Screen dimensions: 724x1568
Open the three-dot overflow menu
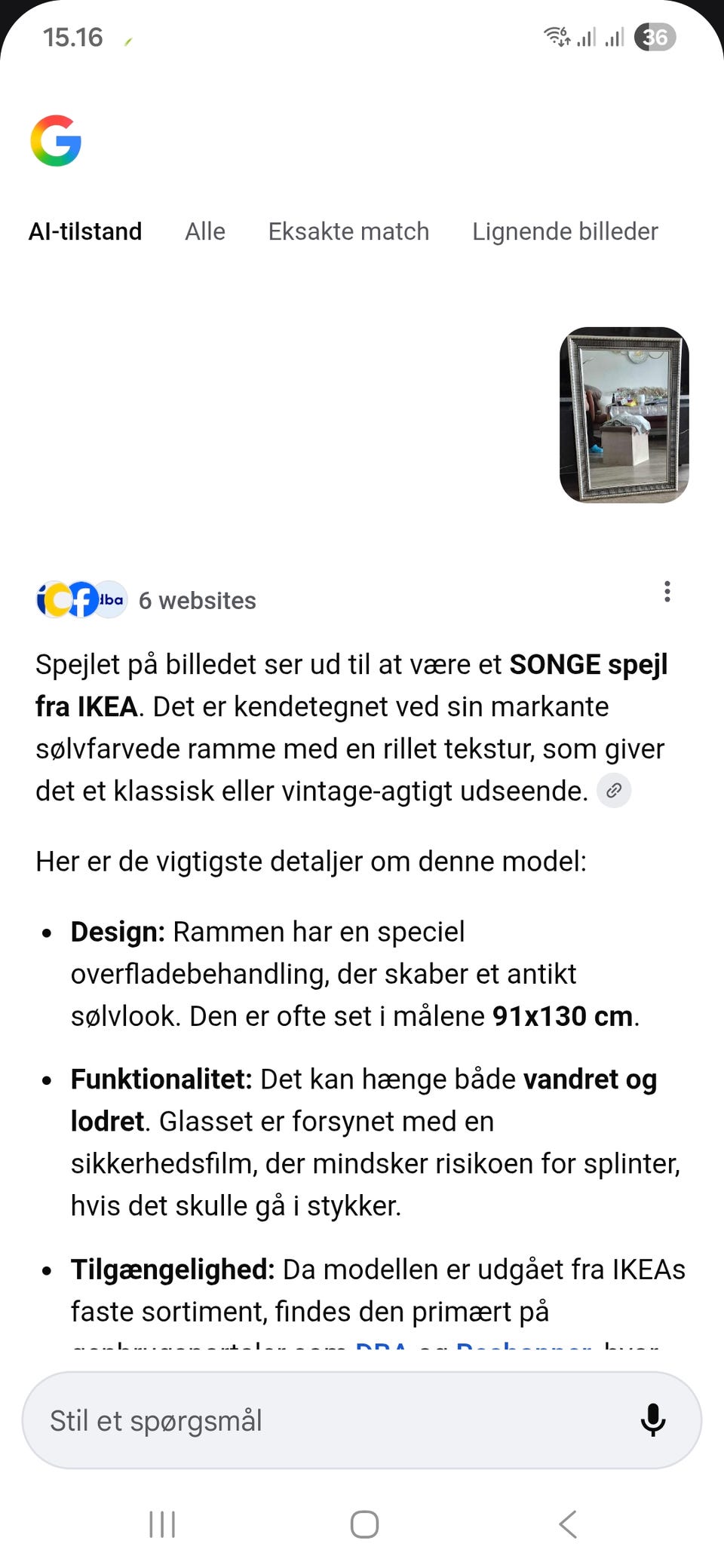667,593
